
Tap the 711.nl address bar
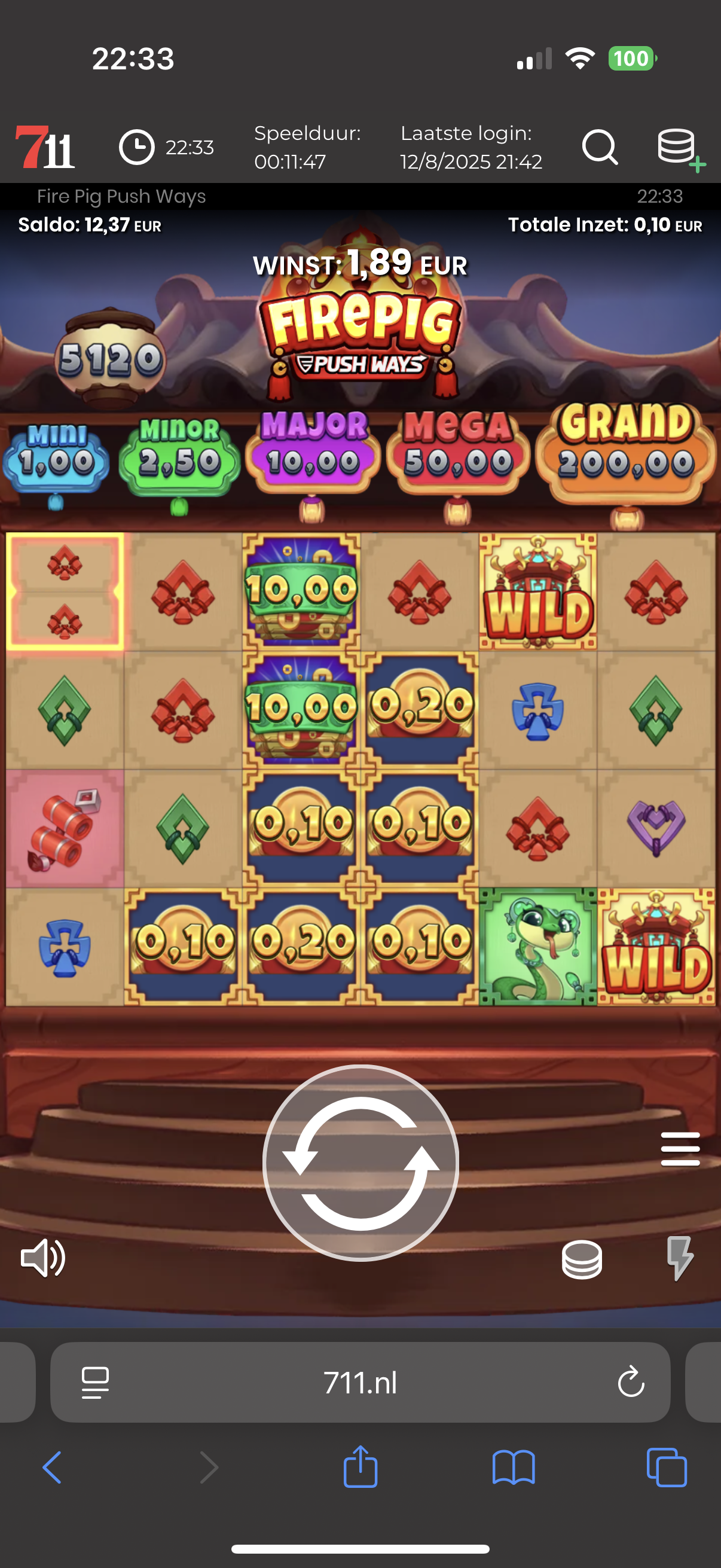click(360, 1383)
